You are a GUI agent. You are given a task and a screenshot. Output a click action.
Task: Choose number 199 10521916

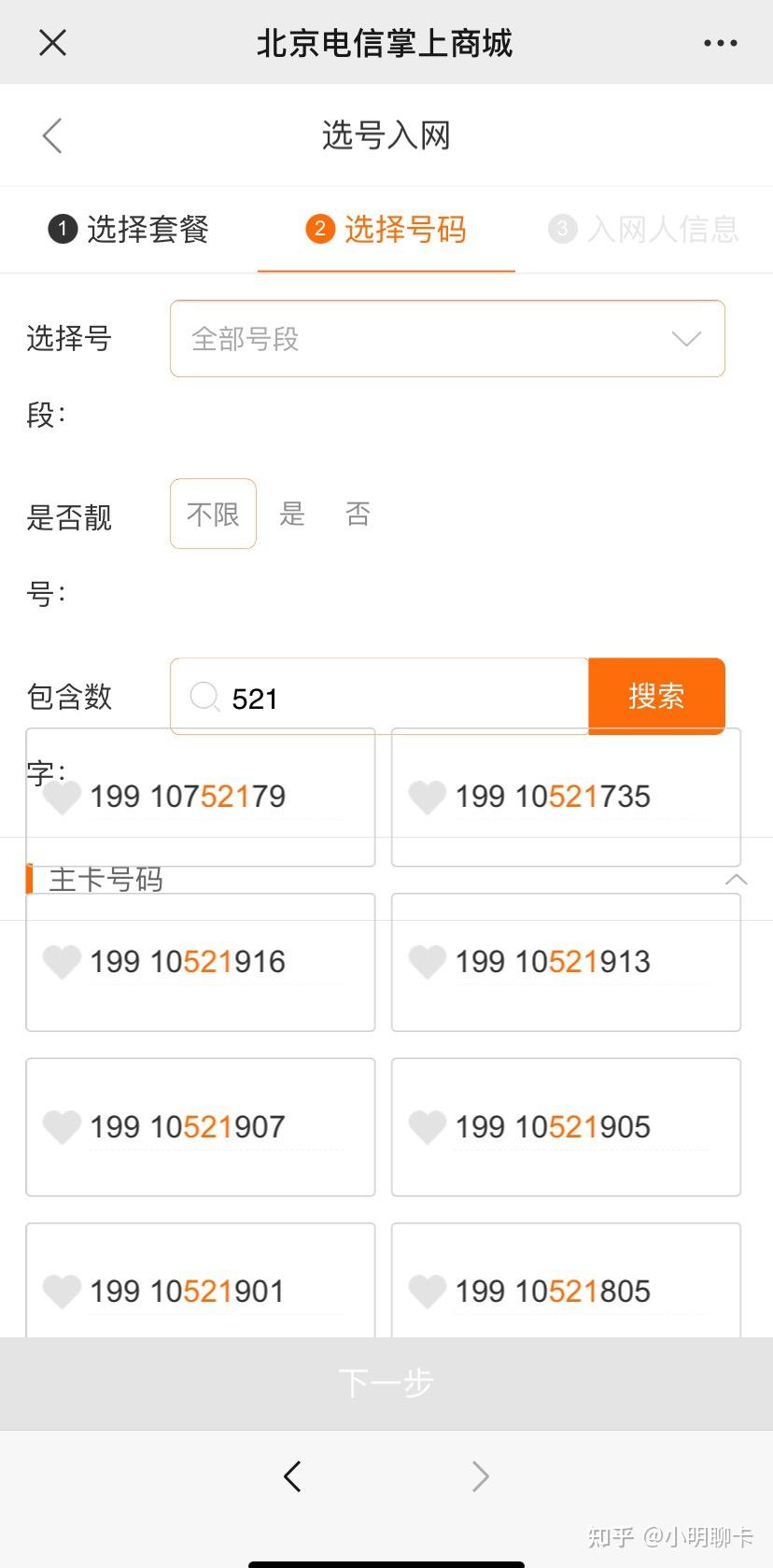[201, 962]
